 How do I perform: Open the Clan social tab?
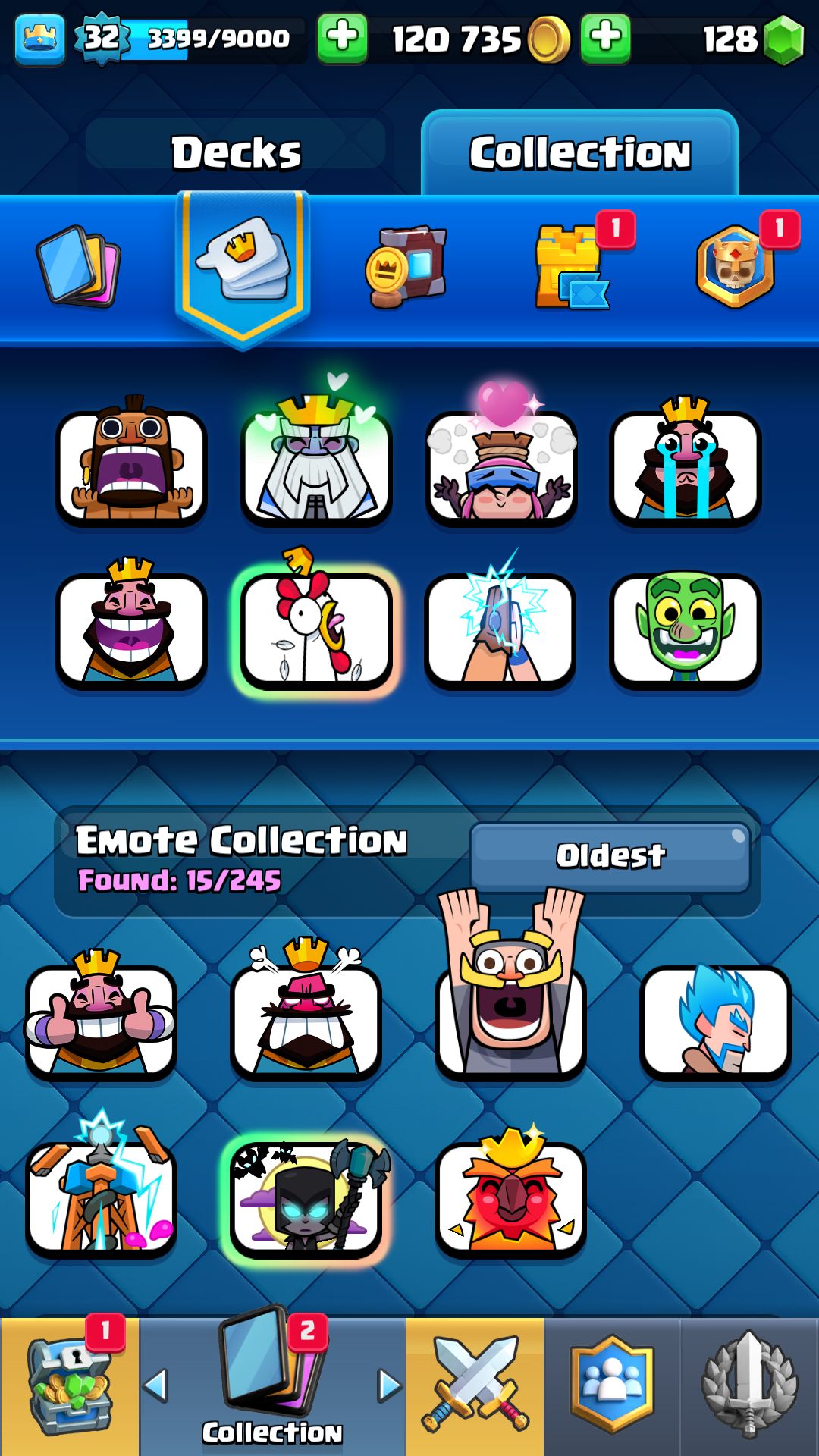click(612, 1386)
